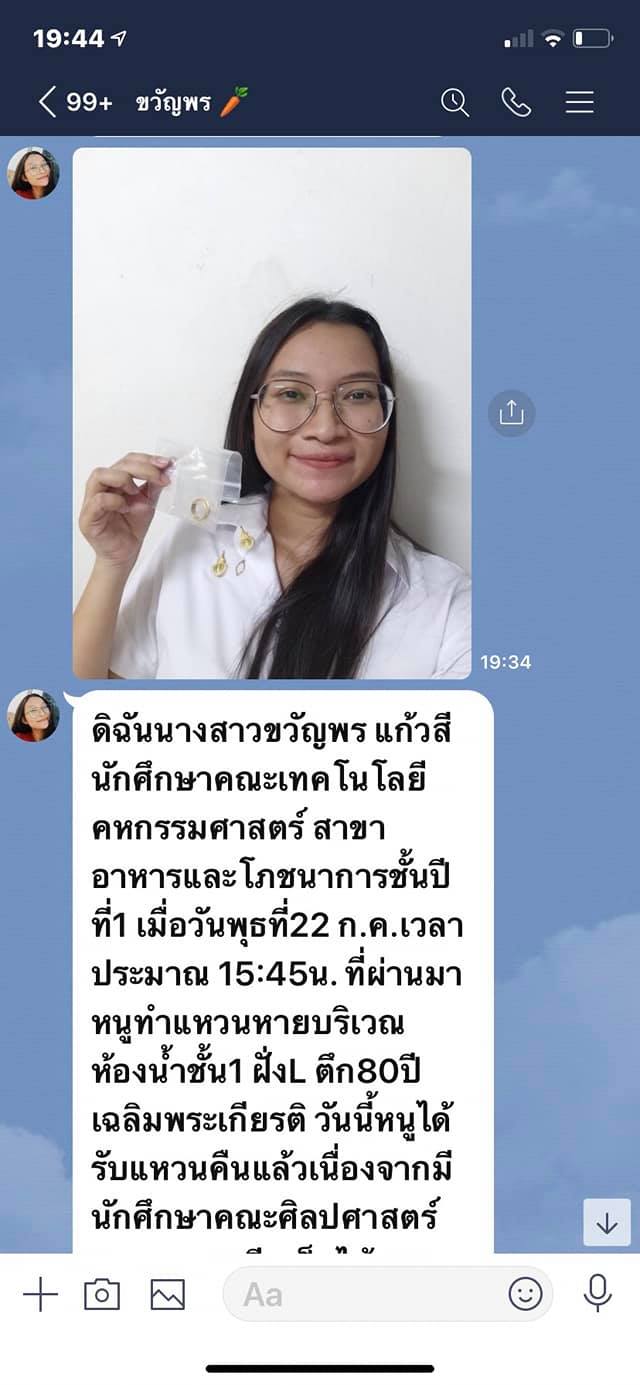Open the photo sent at 19:34

(272, 413)
